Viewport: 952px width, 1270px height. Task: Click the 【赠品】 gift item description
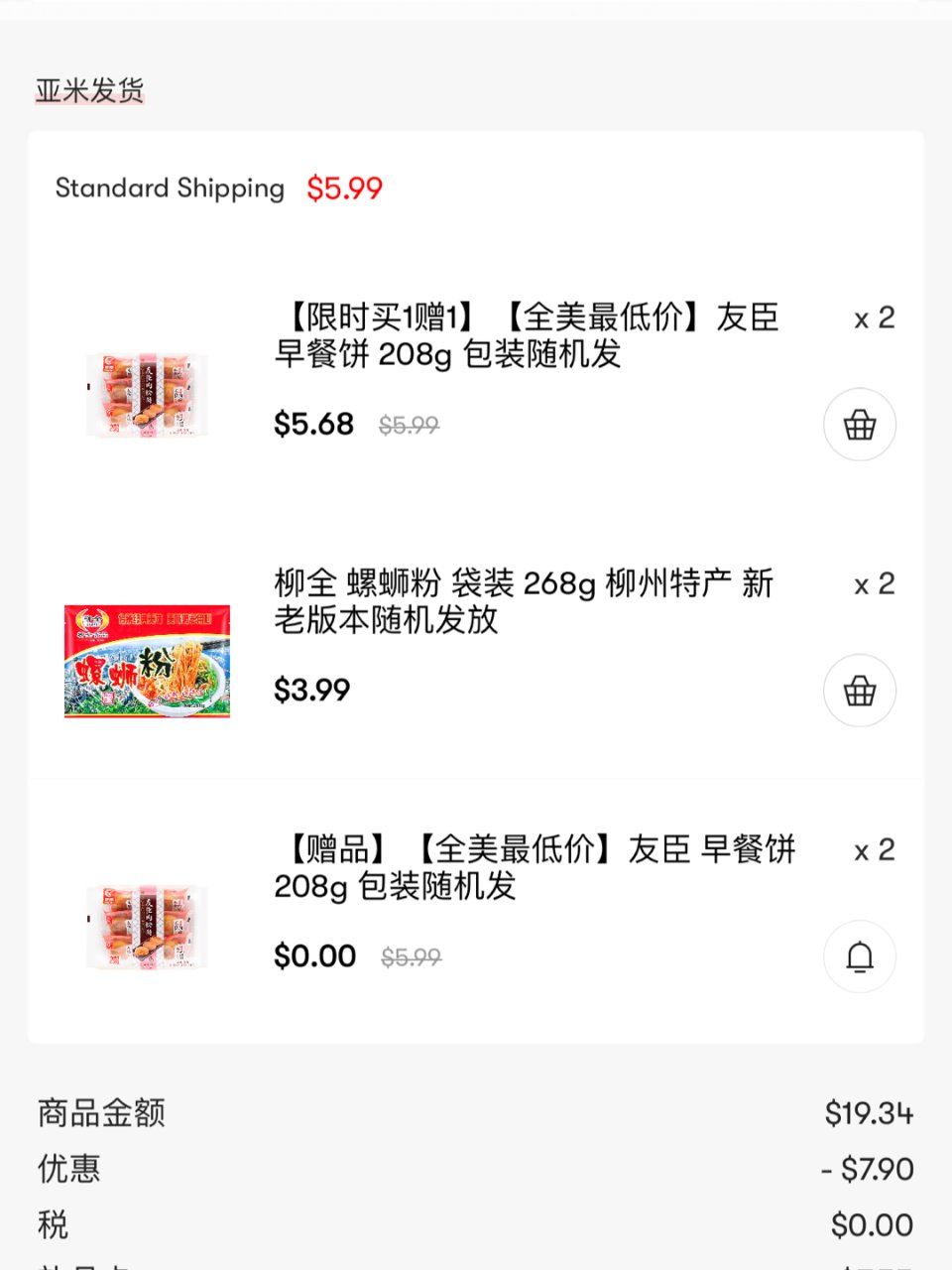[535, 869]
